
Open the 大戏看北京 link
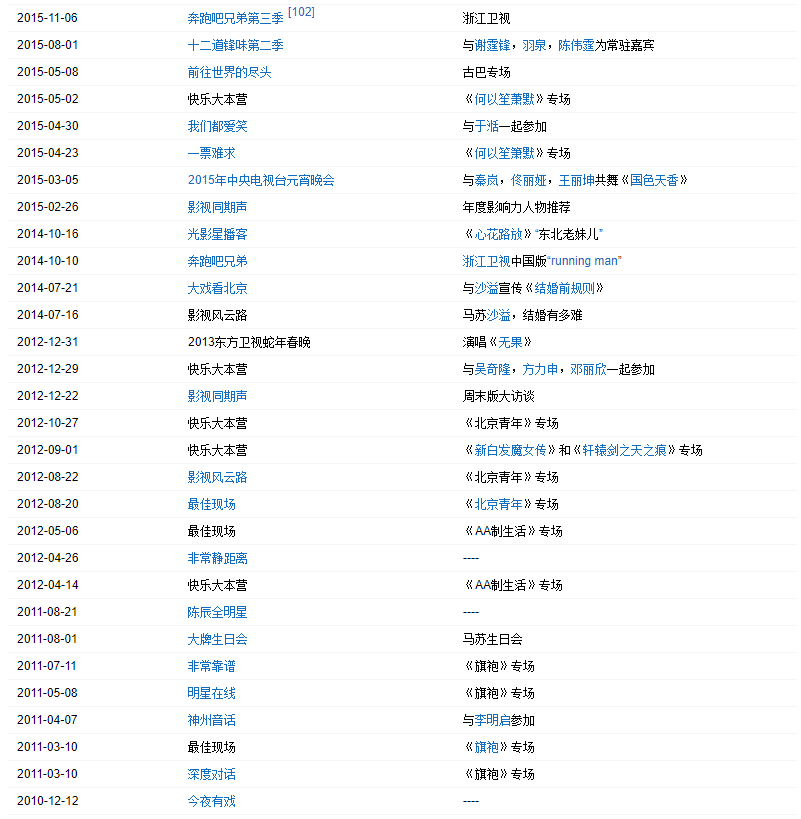217,288
